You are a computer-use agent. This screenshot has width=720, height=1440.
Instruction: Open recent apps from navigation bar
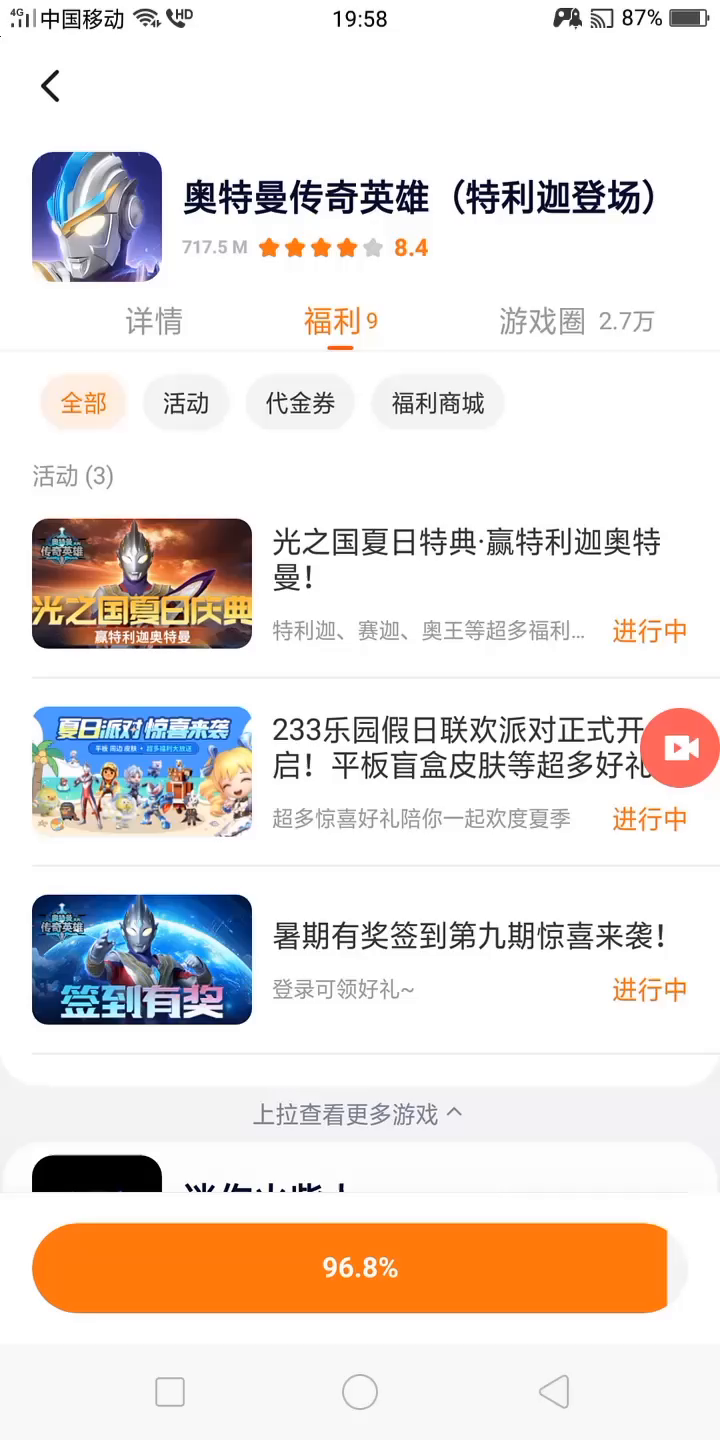170,1392
